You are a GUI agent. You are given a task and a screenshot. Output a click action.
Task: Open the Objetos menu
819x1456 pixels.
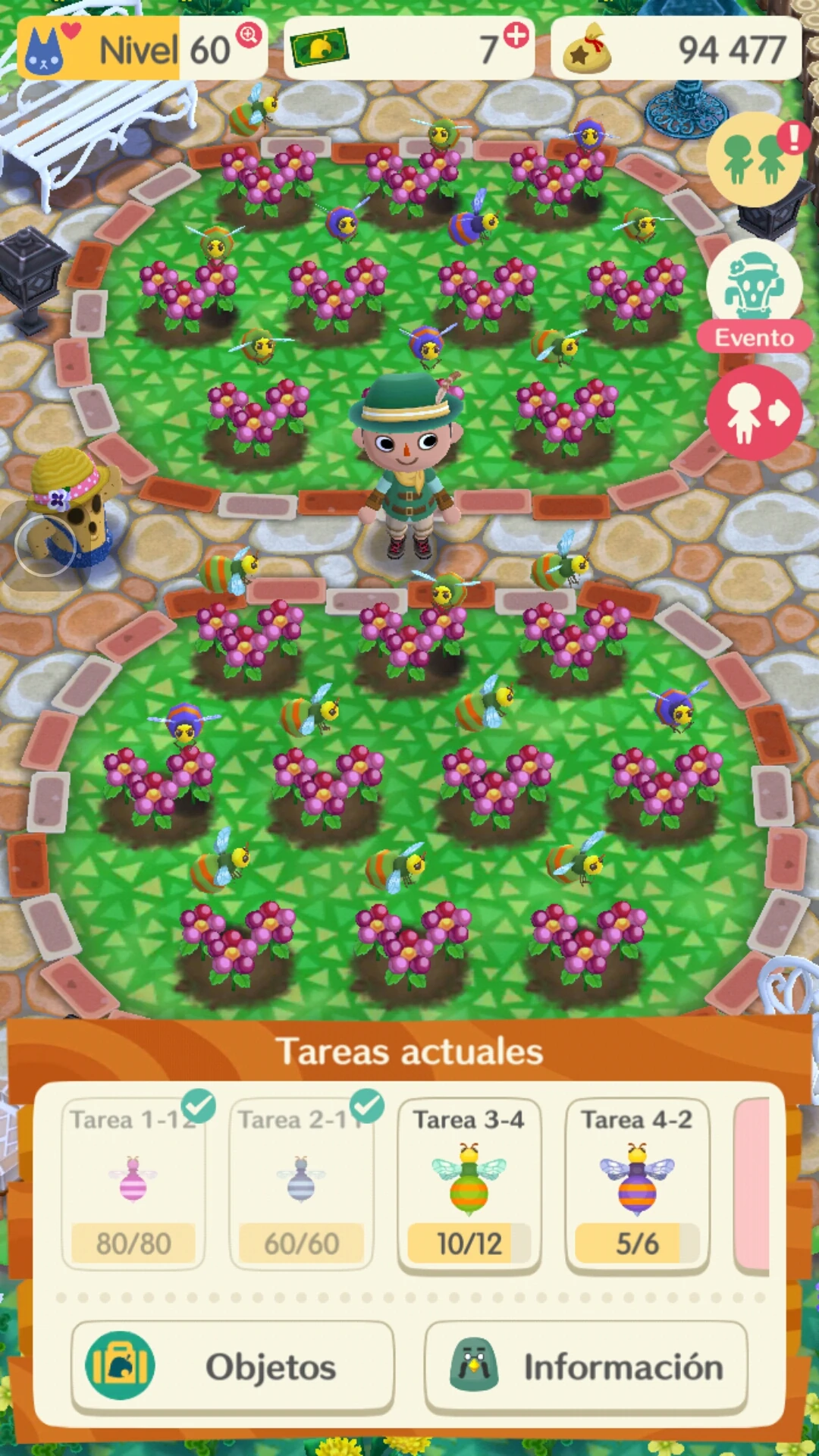[233, 1368]
